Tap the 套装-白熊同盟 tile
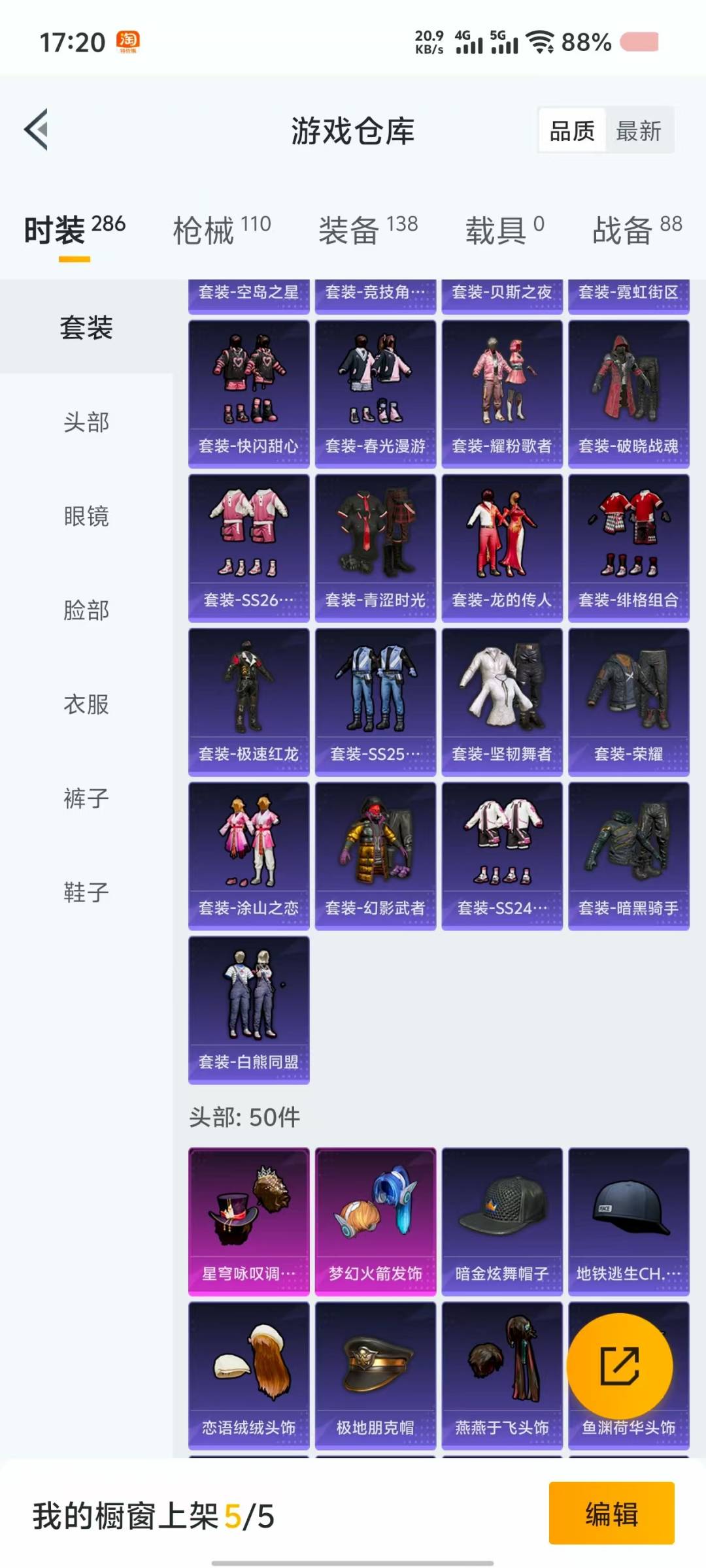The width and height of the screenshot is (706, 1568). click(249, 1011)
